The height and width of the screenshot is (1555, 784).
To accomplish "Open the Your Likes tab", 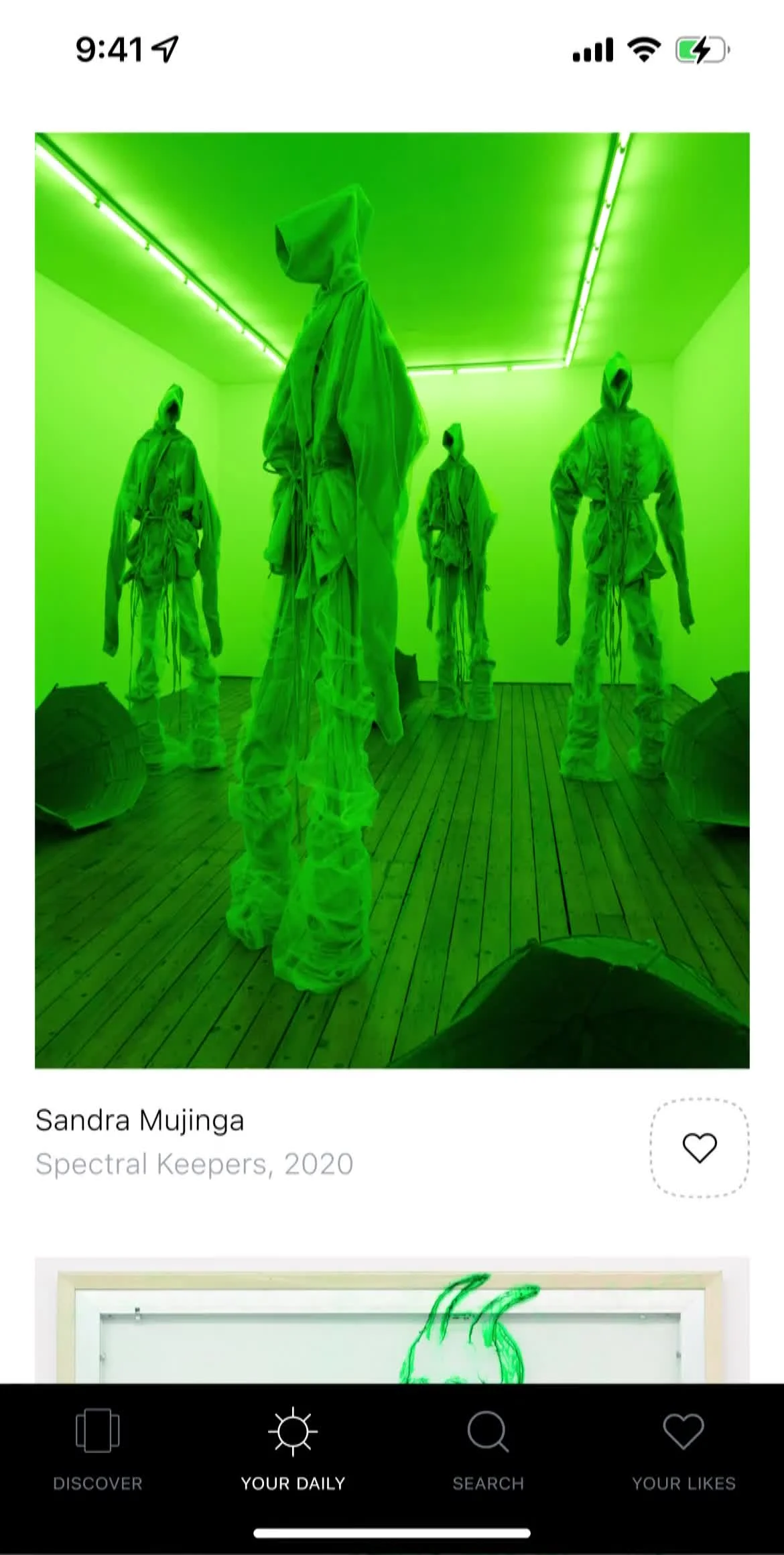I will 683,1449.
